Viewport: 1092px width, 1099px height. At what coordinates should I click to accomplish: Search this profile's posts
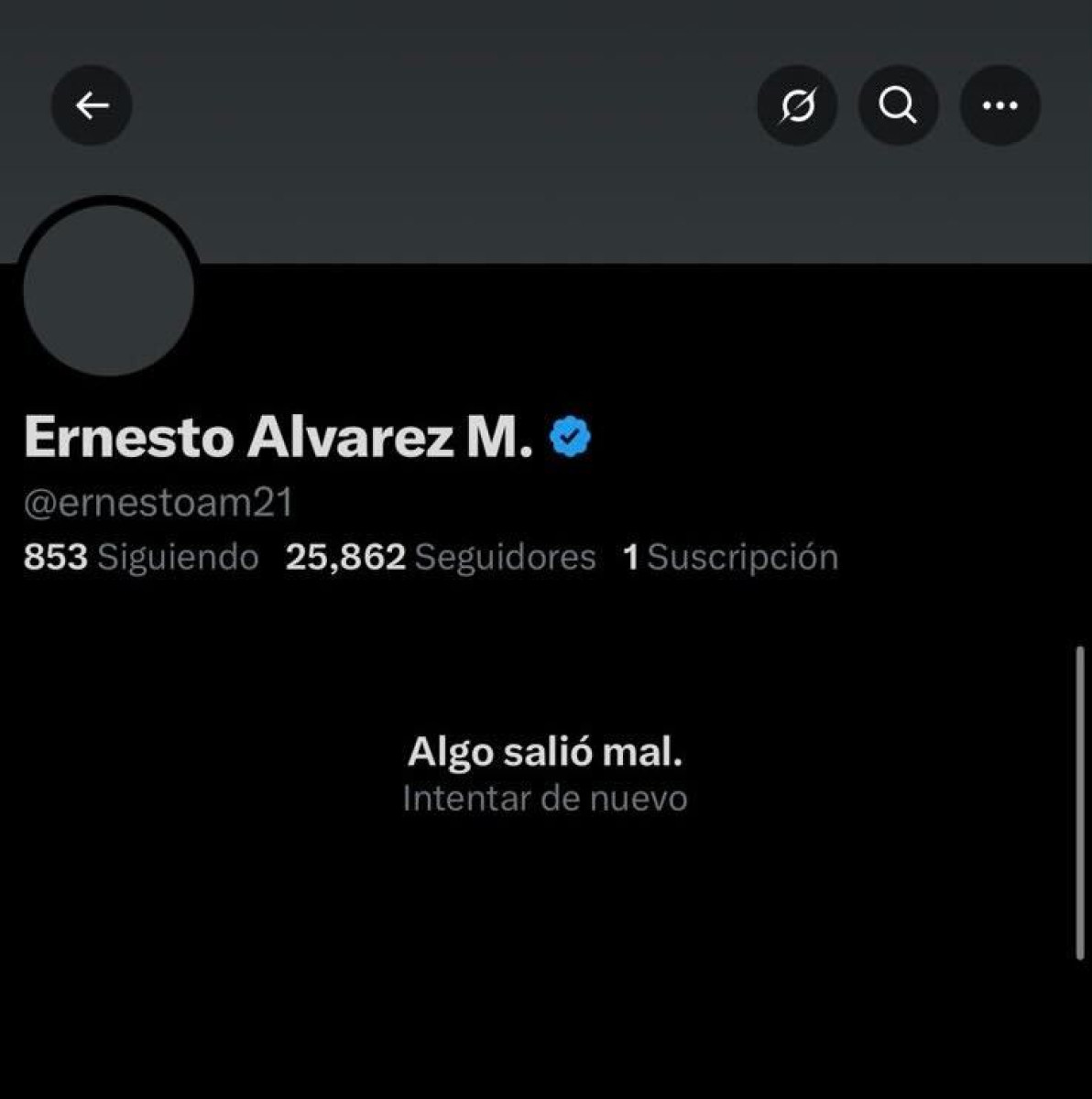tap(898, 106)
